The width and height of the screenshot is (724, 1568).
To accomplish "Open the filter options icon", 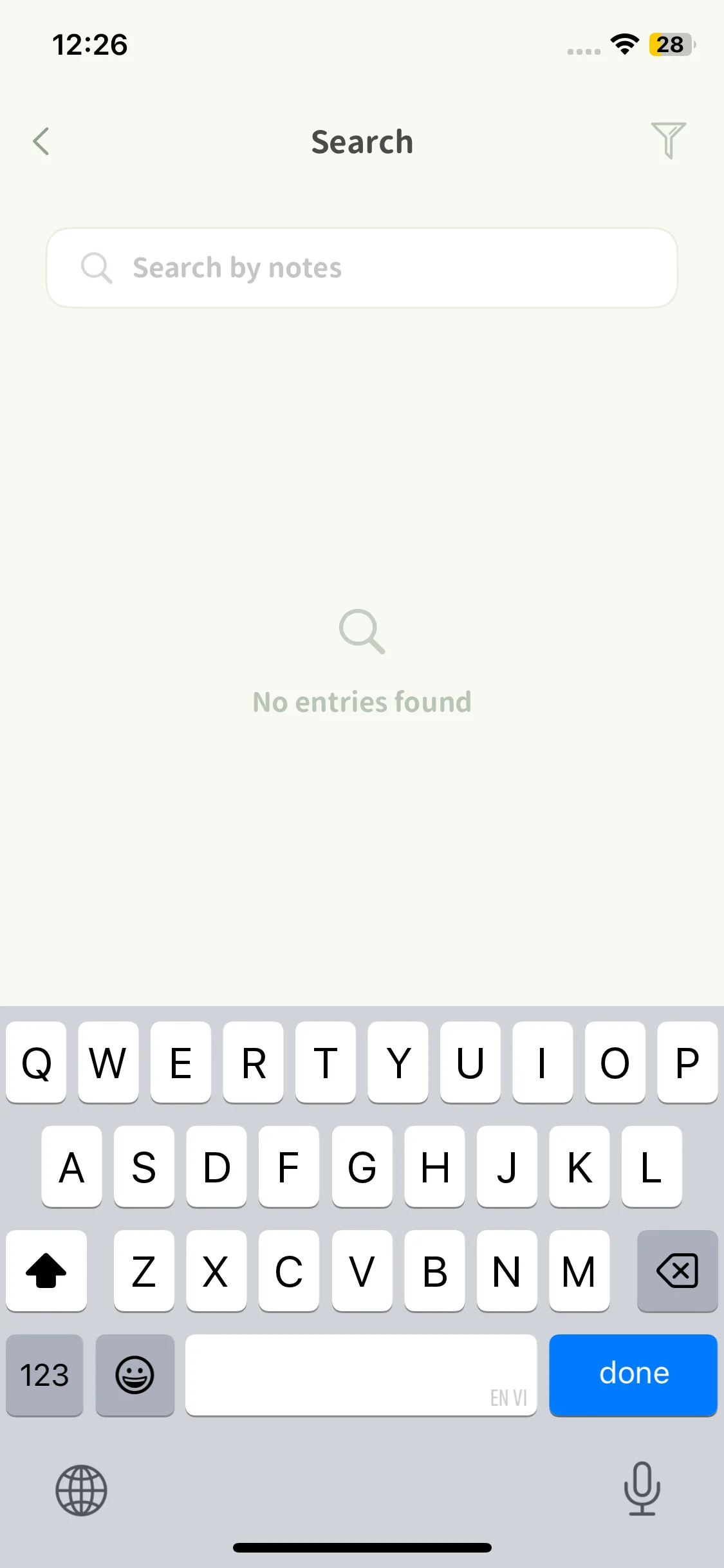I will tap(668, 140).
